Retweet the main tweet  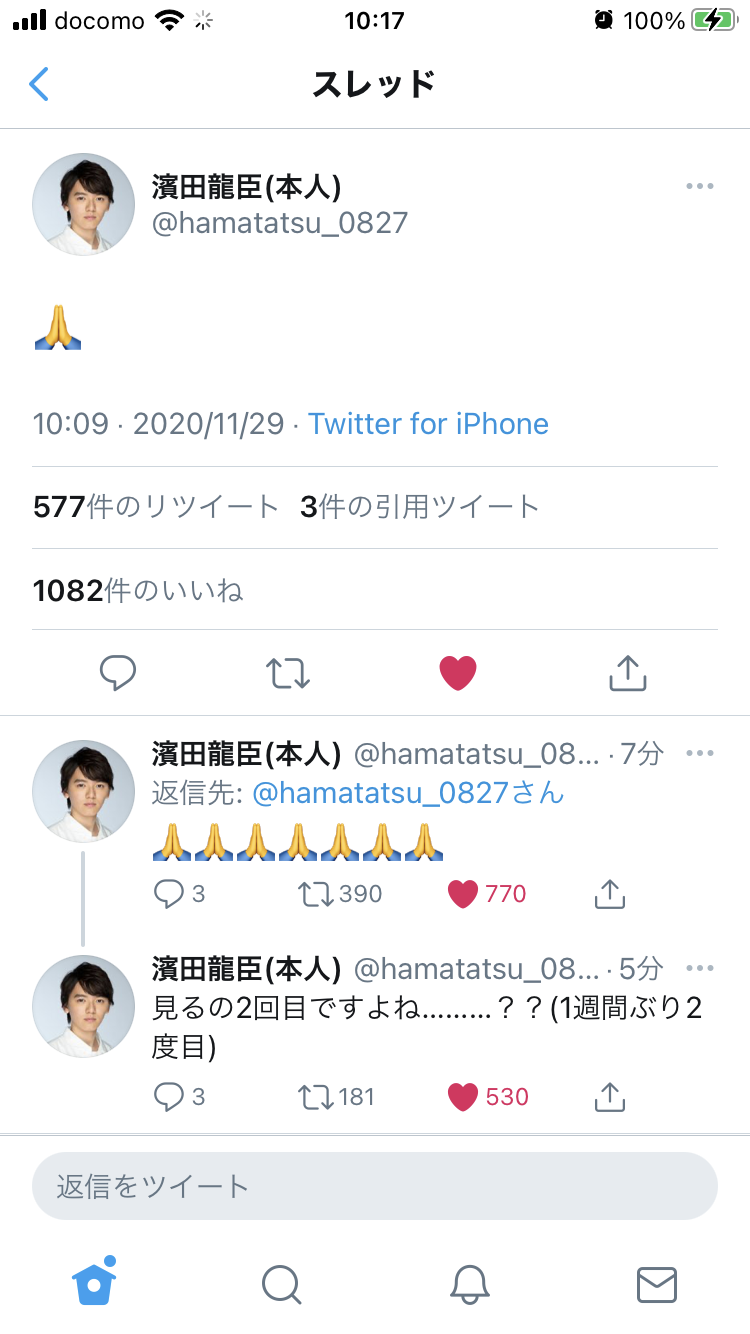coord(288,673)
